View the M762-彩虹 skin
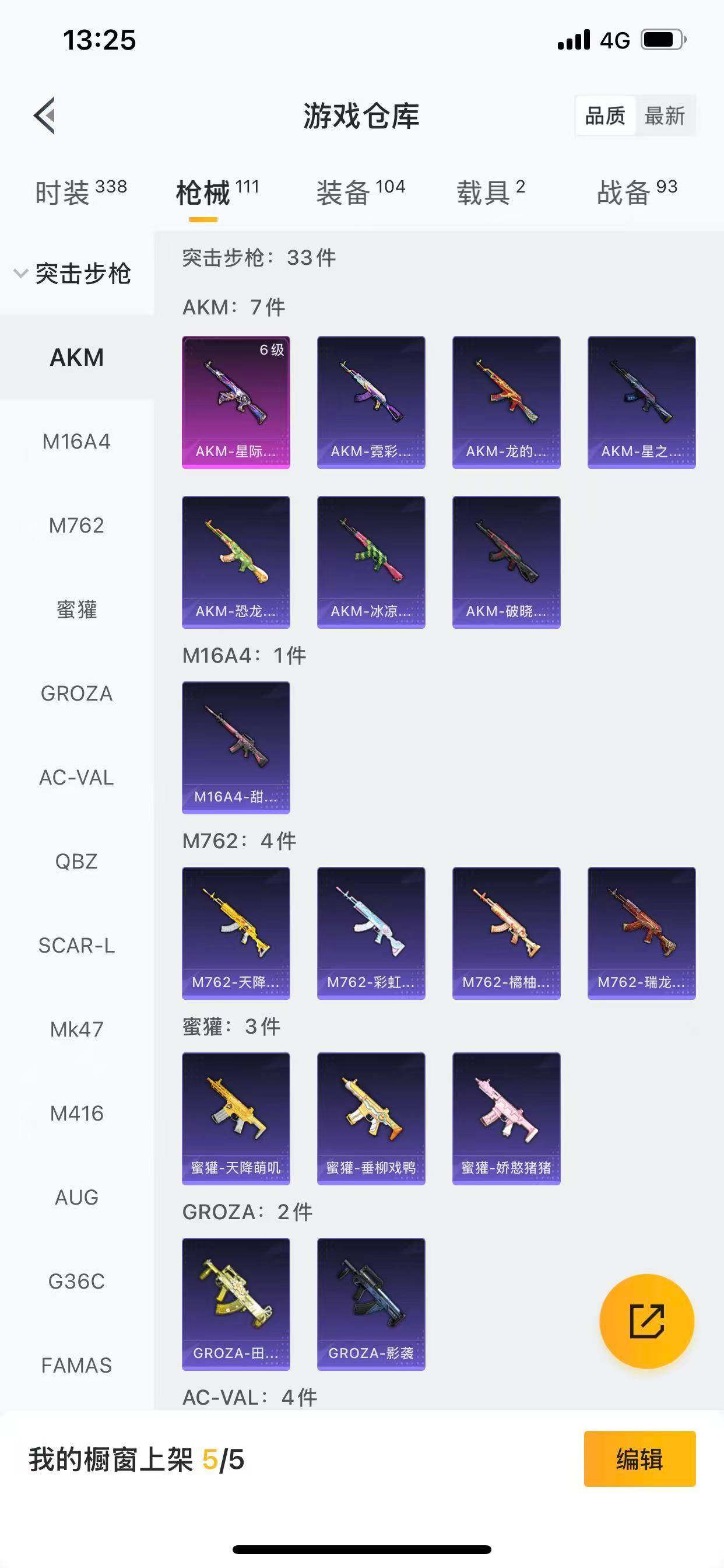Viewport: 724px width, 1568px height. point(371,933)
